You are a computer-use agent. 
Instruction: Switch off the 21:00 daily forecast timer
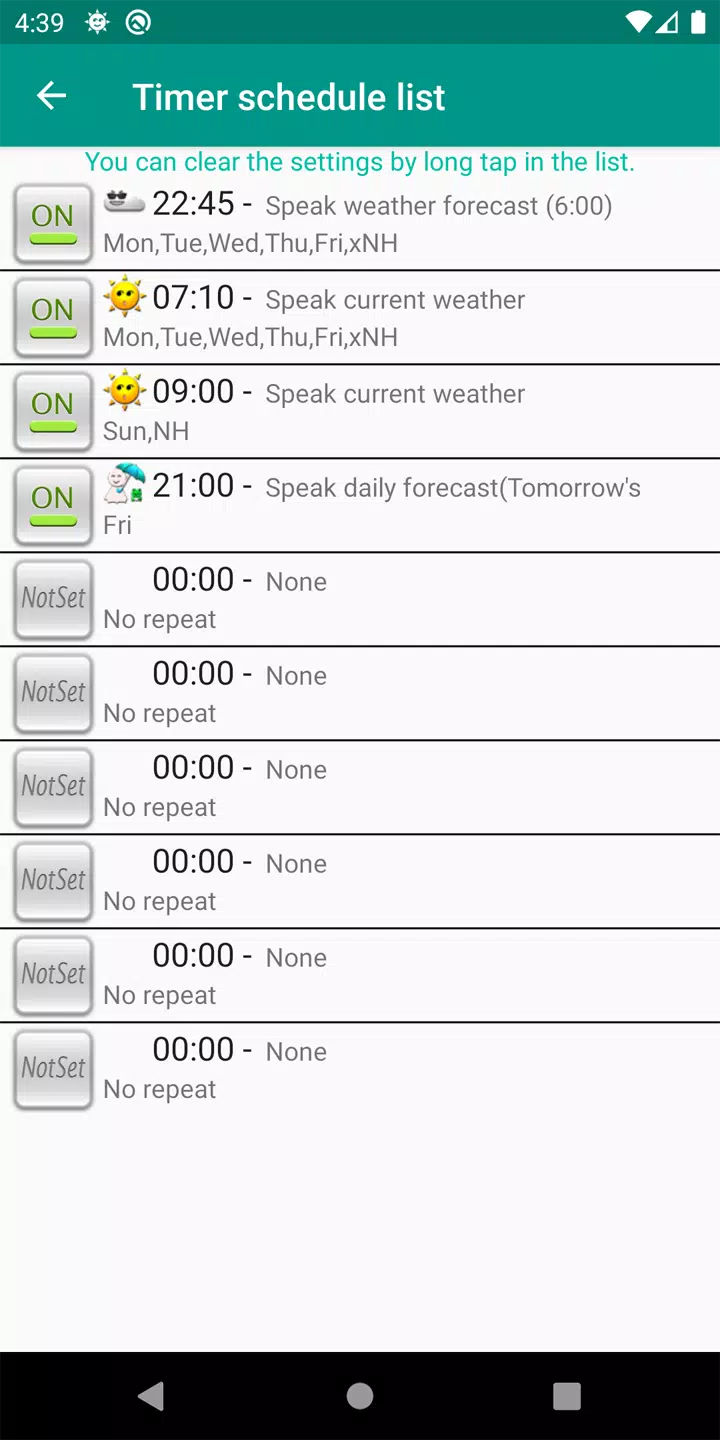[x=52, y=505]
